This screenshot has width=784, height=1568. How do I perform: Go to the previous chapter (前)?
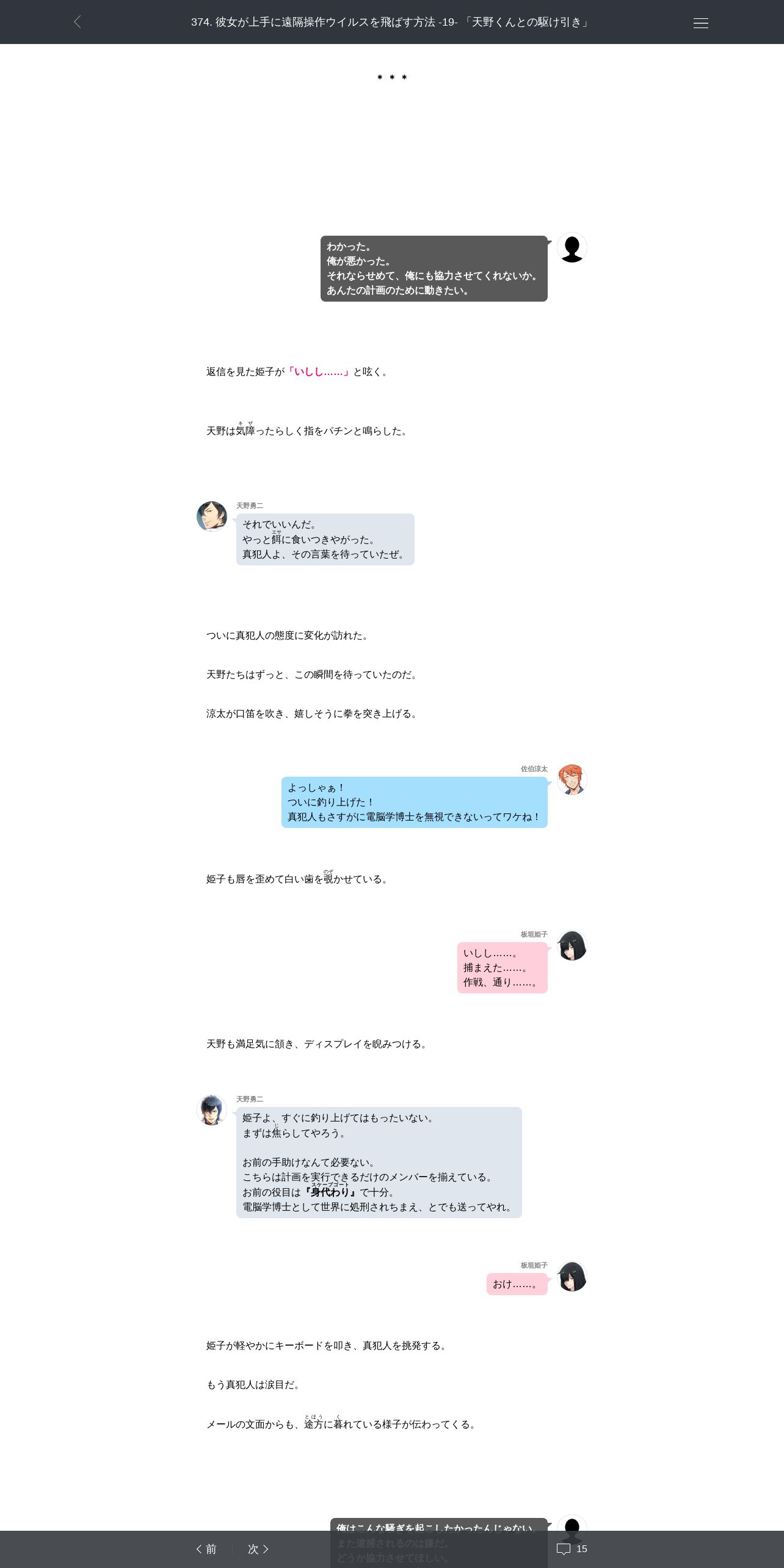(206, 1549)
